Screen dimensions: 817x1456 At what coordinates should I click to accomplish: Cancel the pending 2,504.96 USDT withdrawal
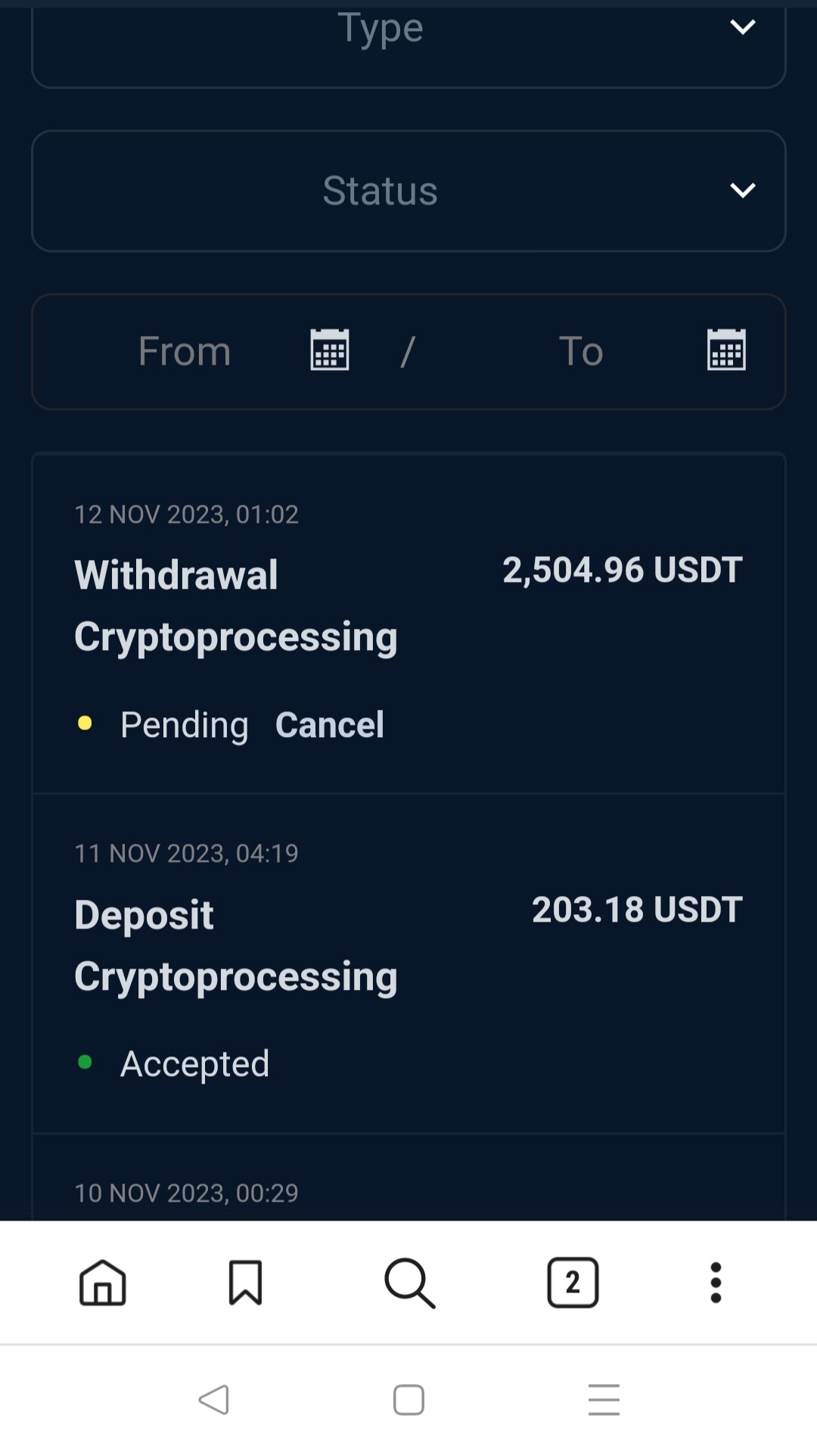(x=330, y=724)
